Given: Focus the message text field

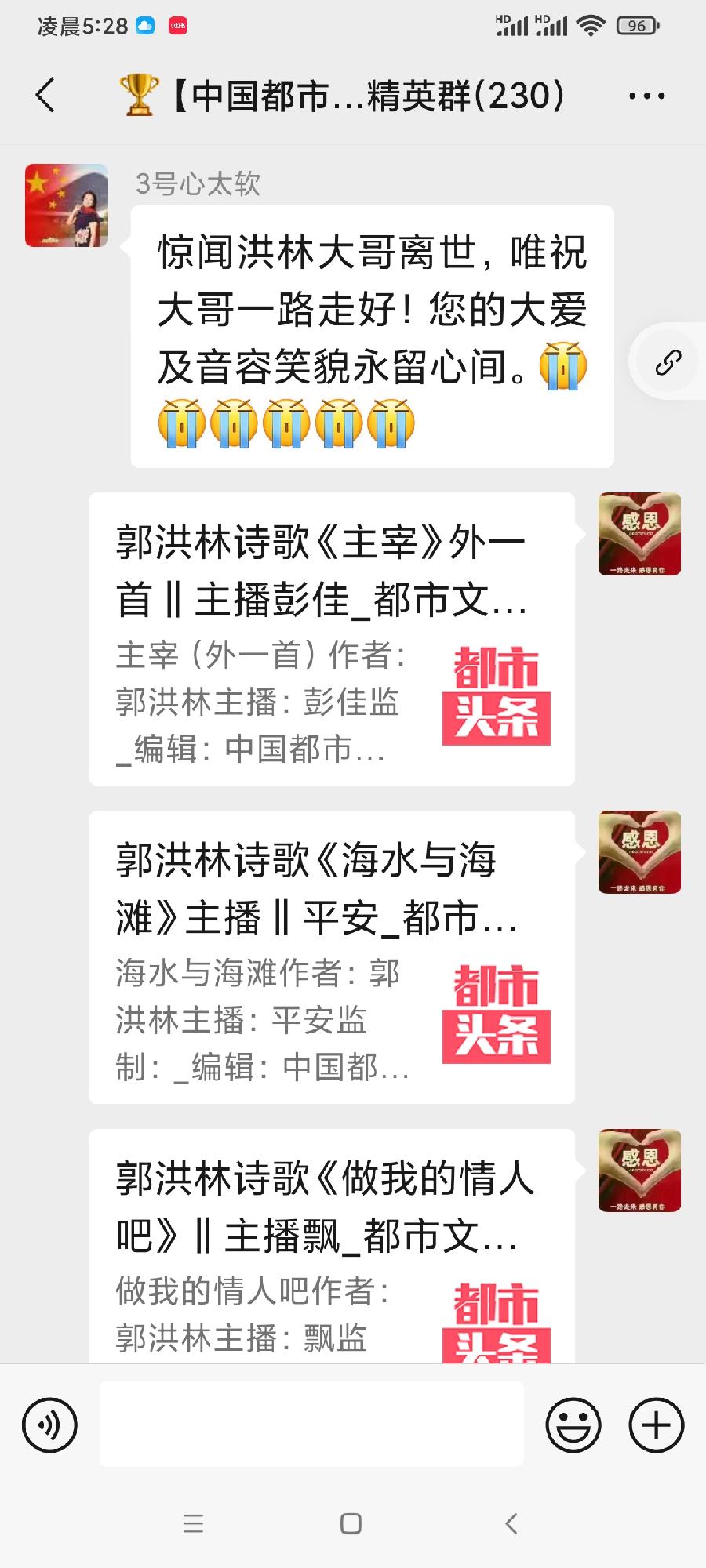Looking at the screenshot, I should [x=311, y=1425].
